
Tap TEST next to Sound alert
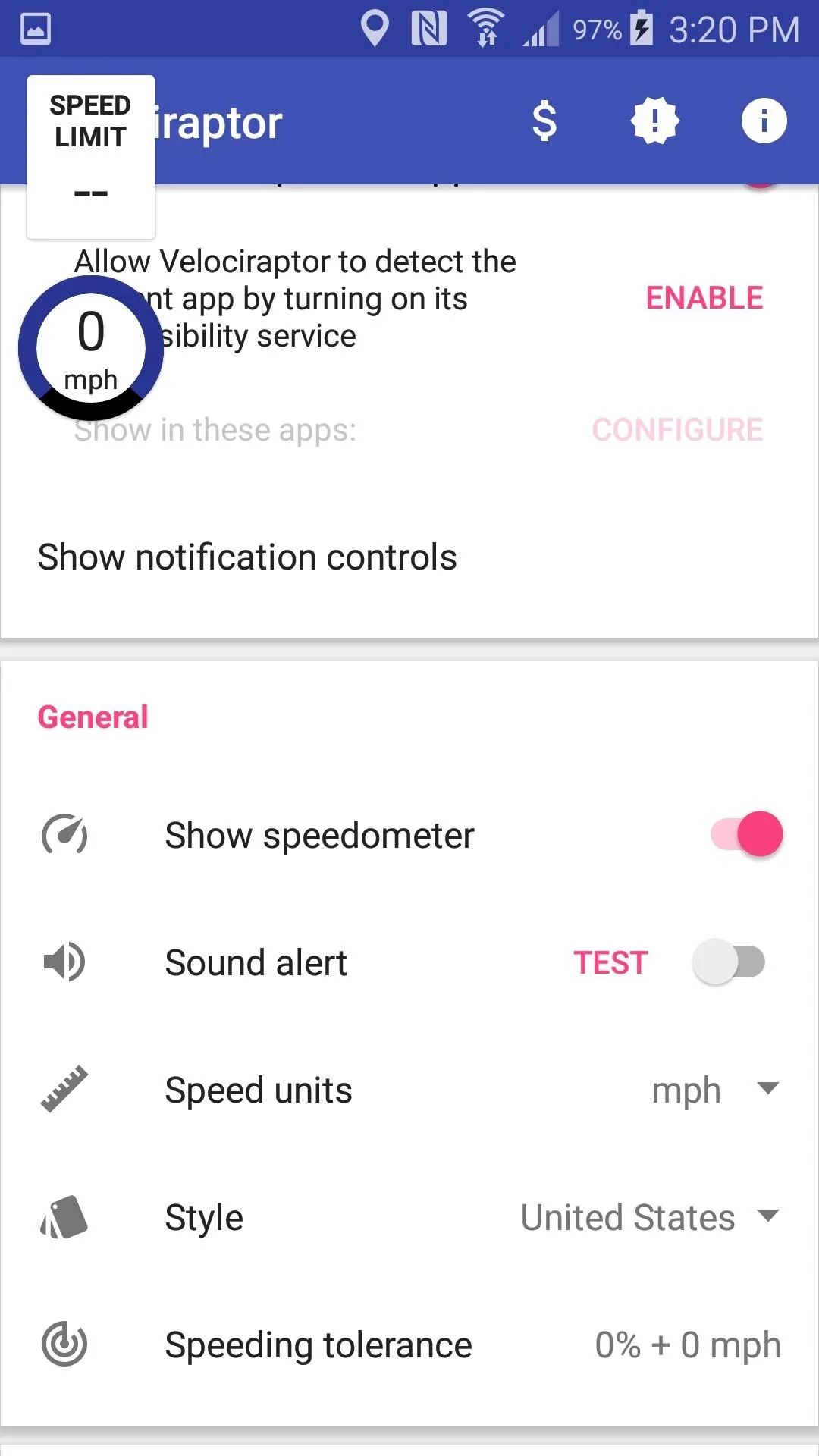click(x=610, y=962)
